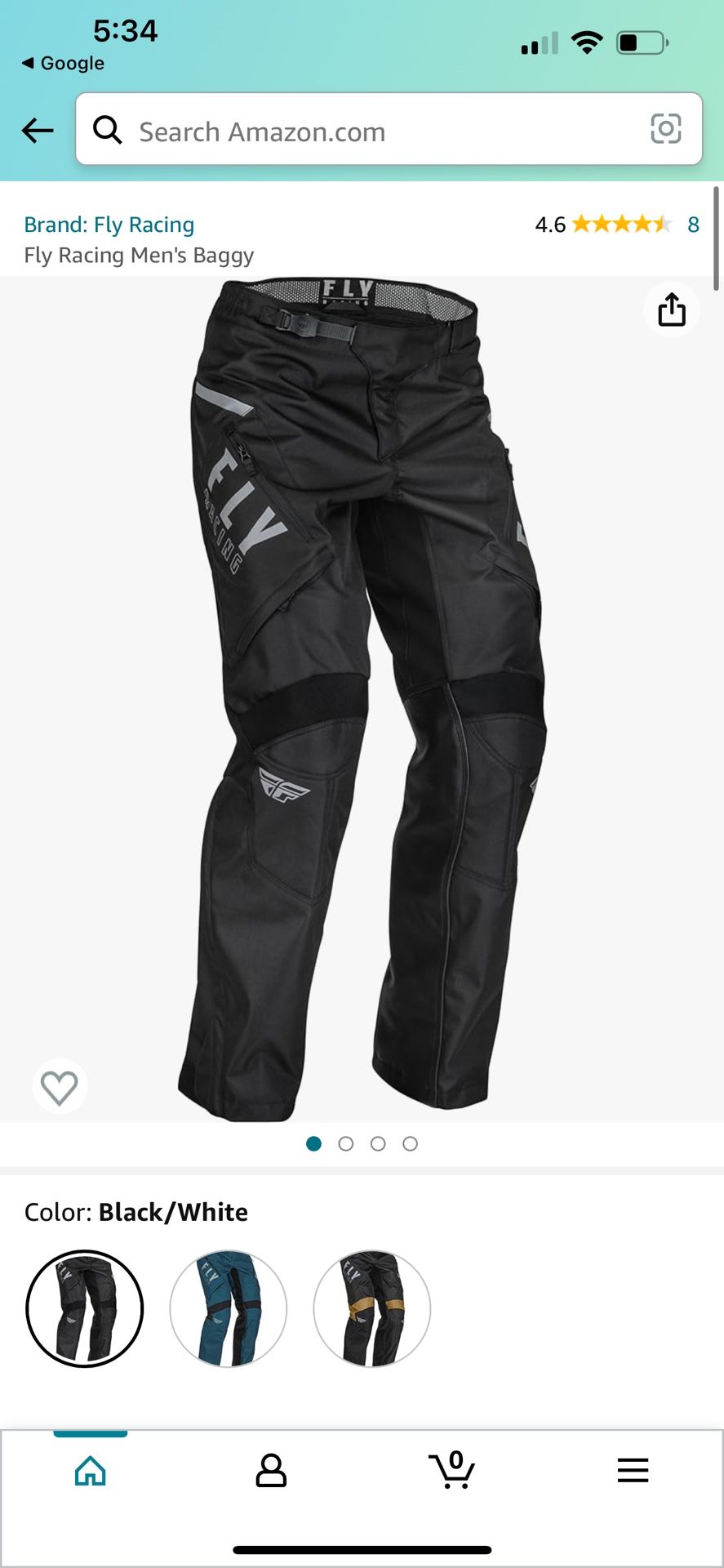Select the third image indicator dot
Viewport: 724px width, 1568px height.
point(378,1143)
